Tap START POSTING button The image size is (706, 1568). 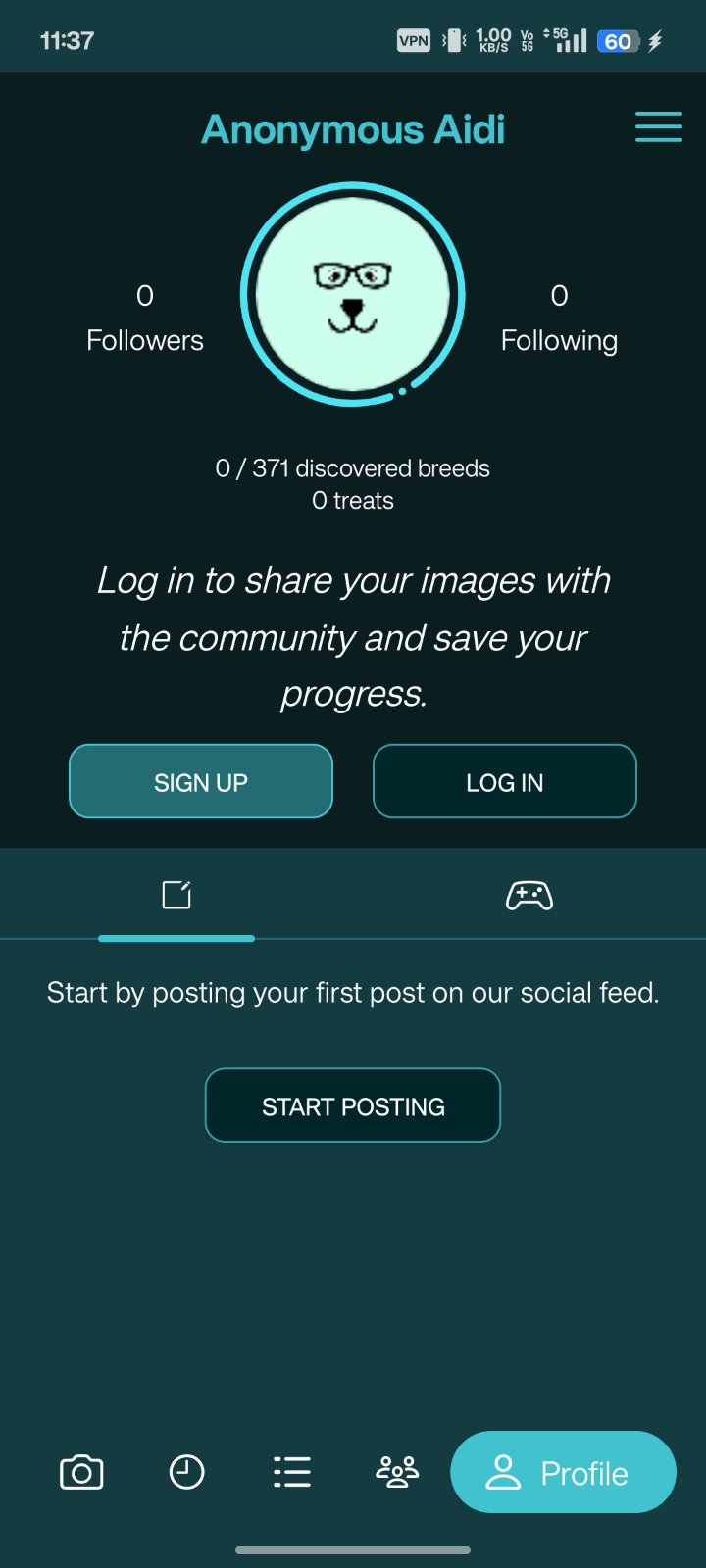coord(353,1105)
